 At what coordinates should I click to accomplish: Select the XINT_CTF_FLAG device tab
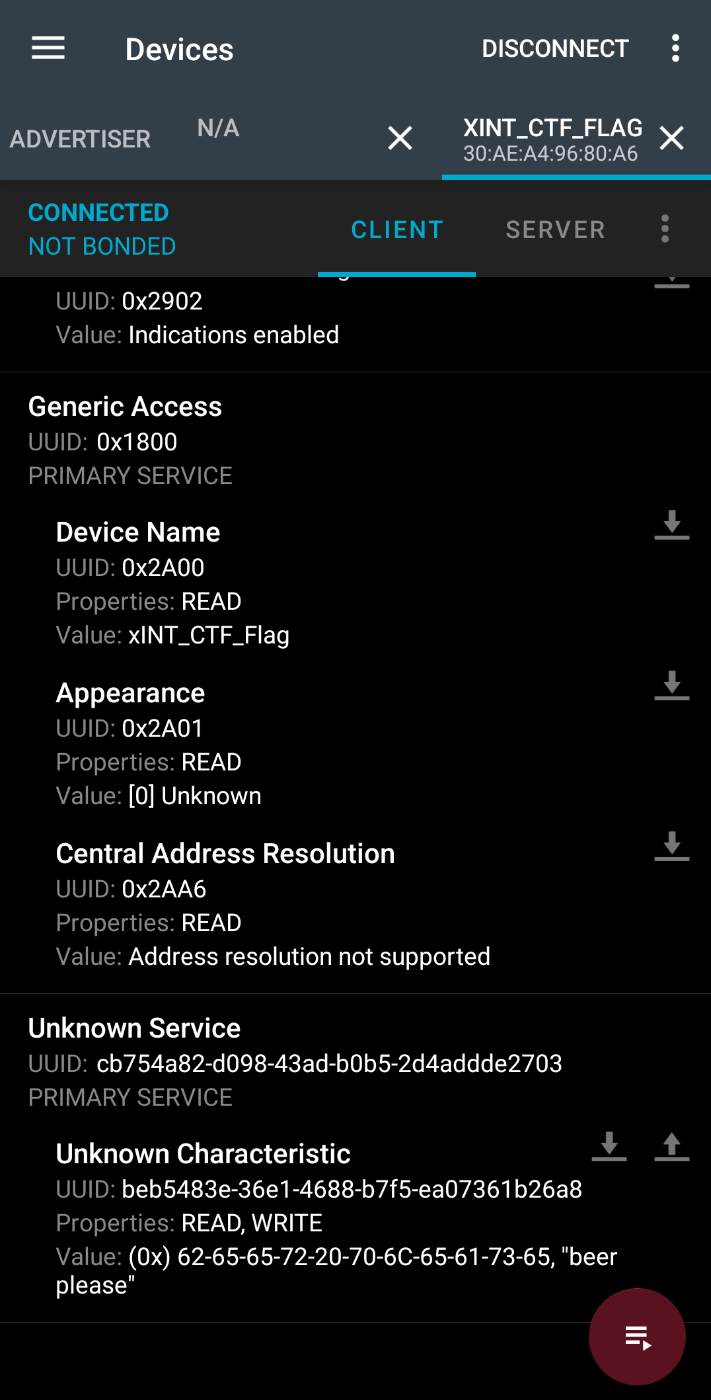pyautogui.click(x=552, y=139)
